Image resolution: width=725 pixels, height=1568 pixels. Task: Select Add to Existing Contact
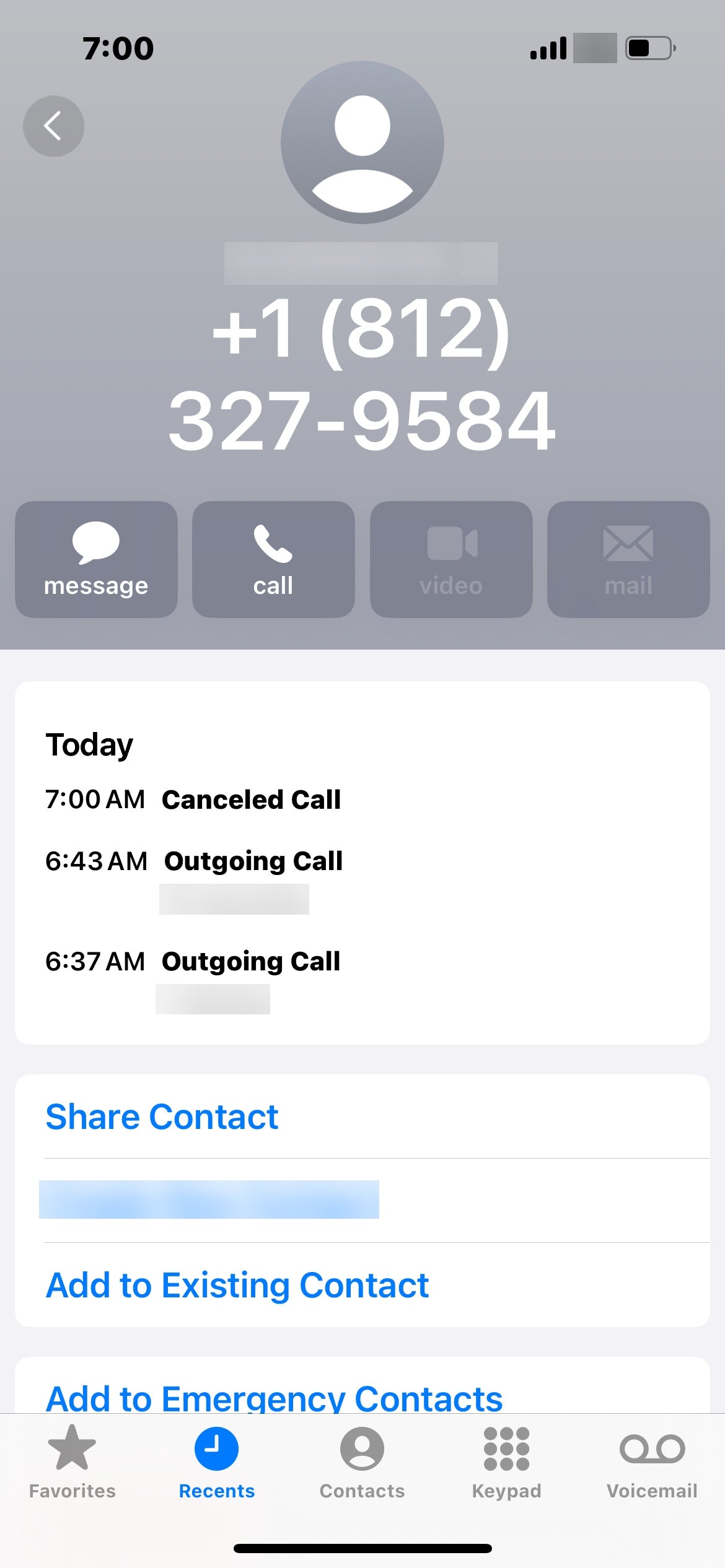point(237,1285)
